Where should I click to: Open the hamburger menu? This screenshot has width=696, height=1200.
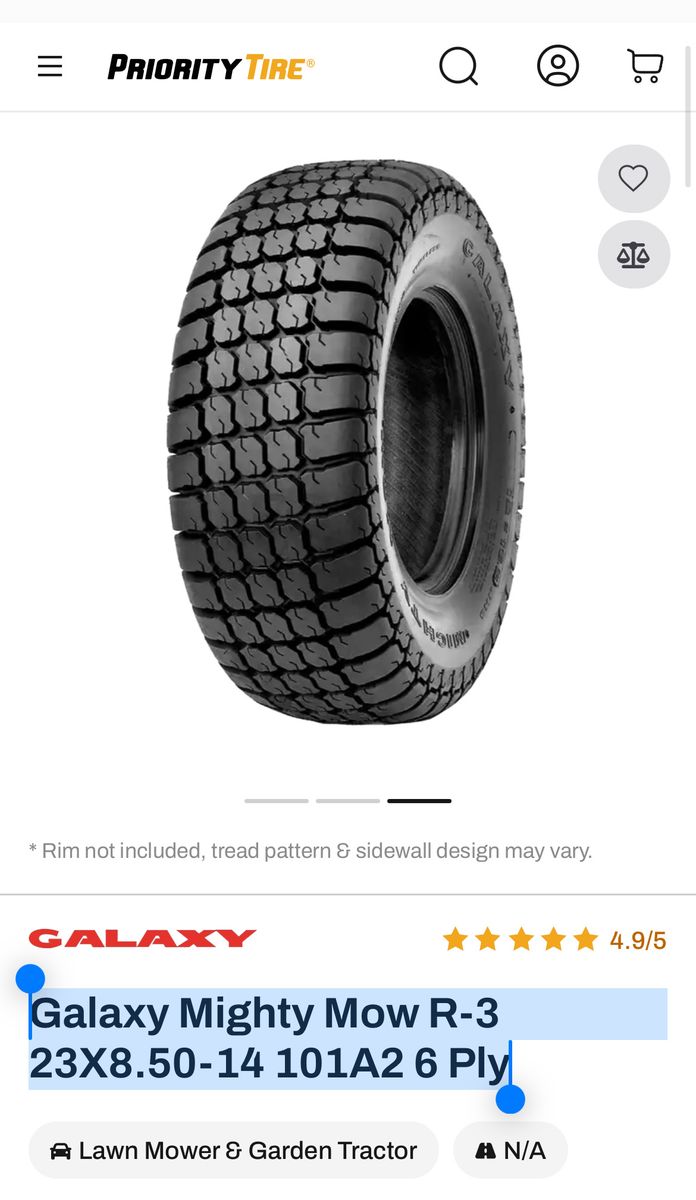point(50,67)
